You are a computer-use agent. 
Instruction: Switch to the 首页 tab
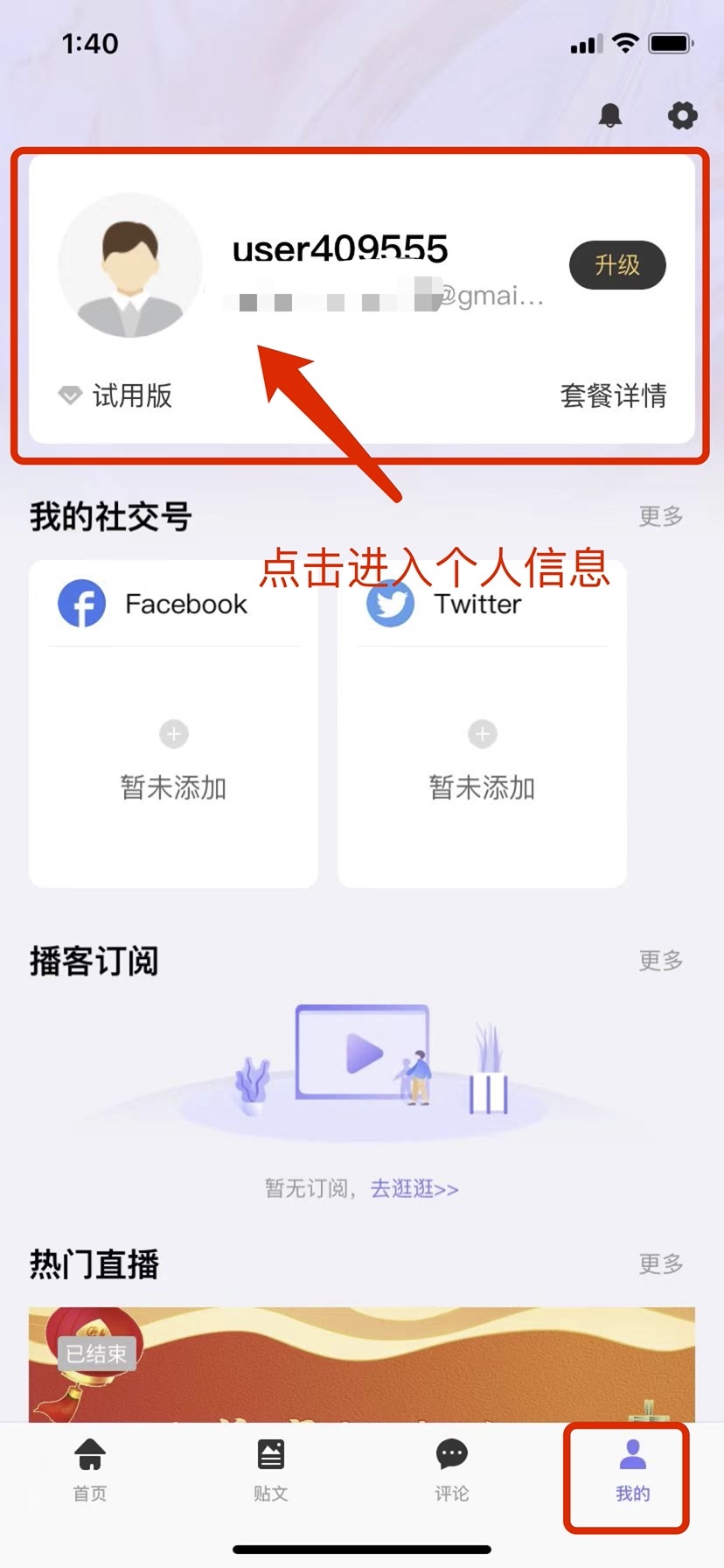pos(90,1472)
